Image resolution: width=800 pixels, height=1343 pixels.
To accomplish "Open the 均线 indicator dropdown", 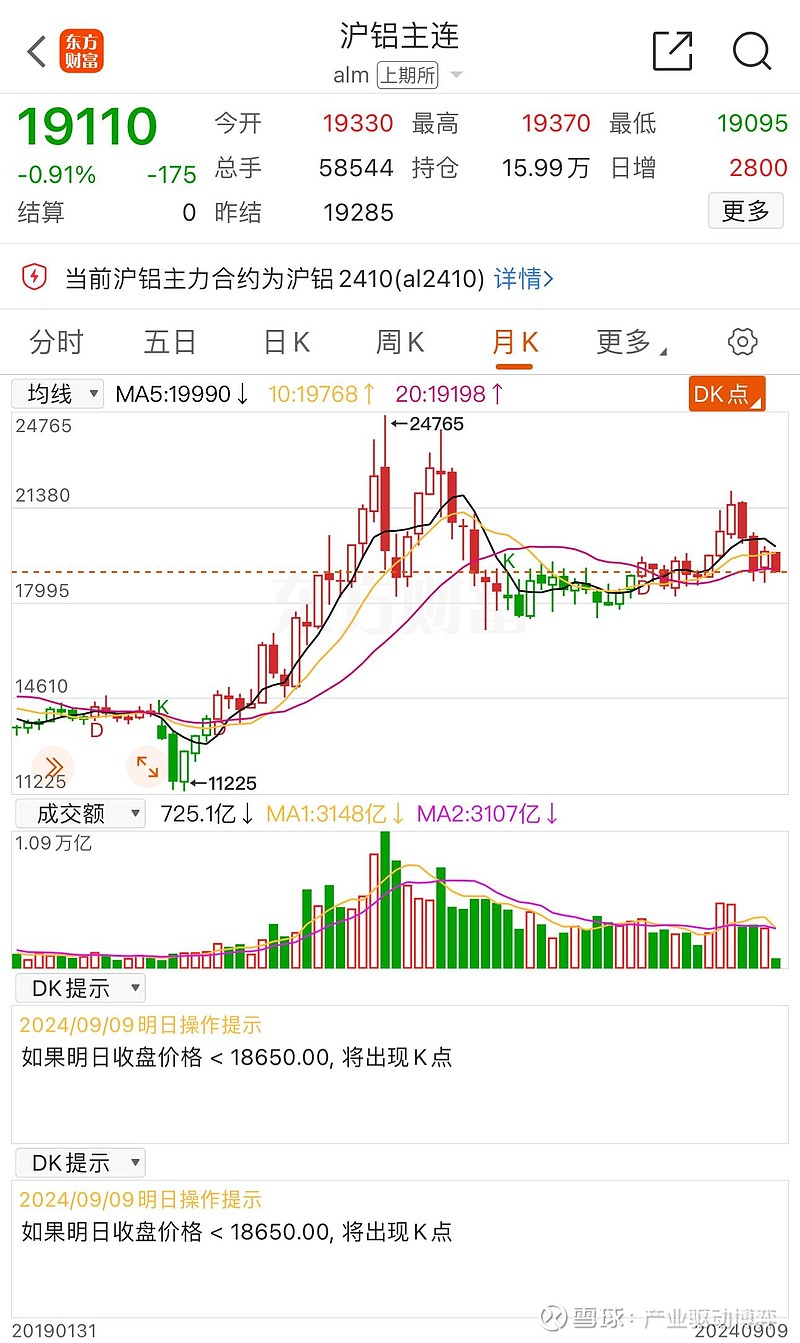I will click(x=58, y=394).
